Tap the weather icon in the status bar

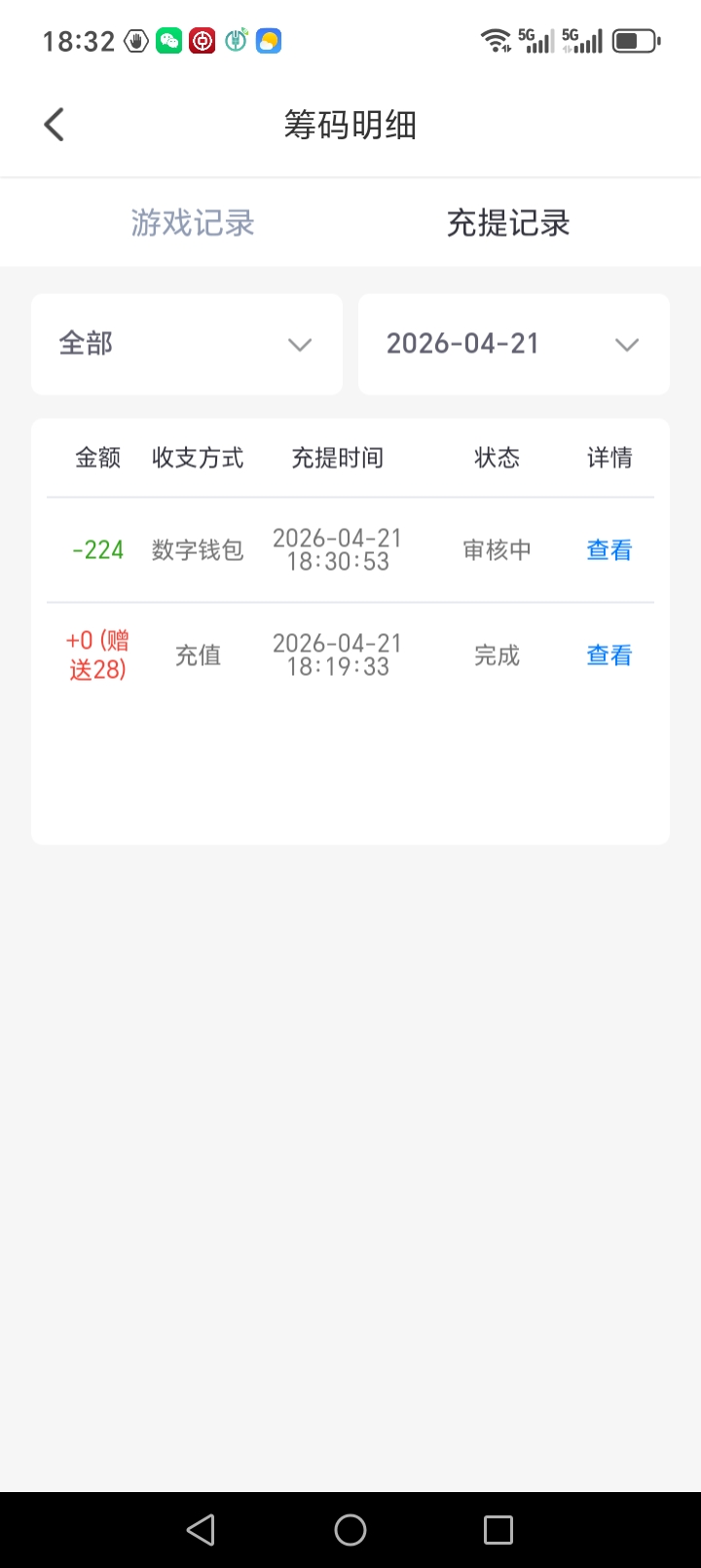268,40
